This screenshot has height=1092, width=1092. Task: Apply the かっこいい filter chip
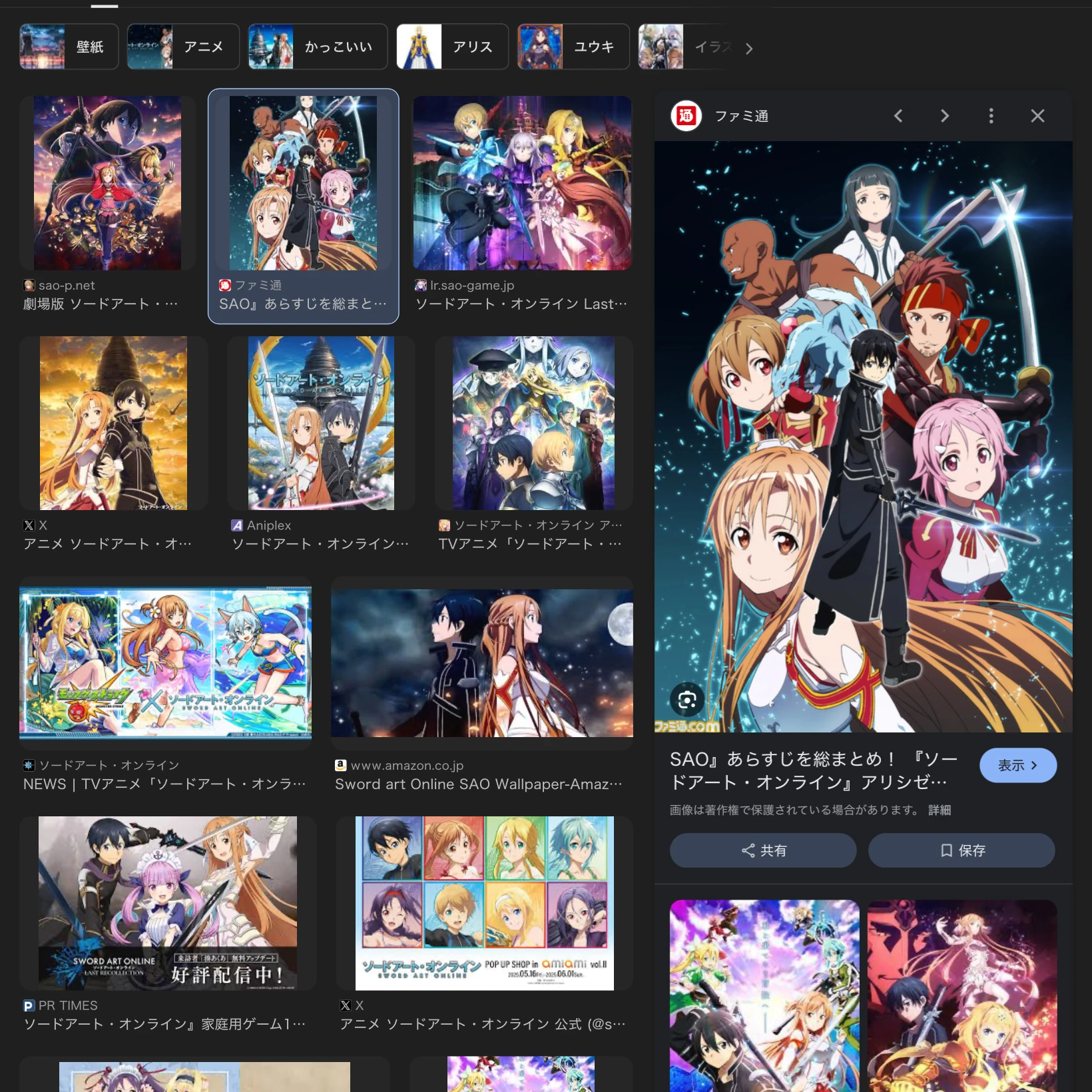click(318, 47)
